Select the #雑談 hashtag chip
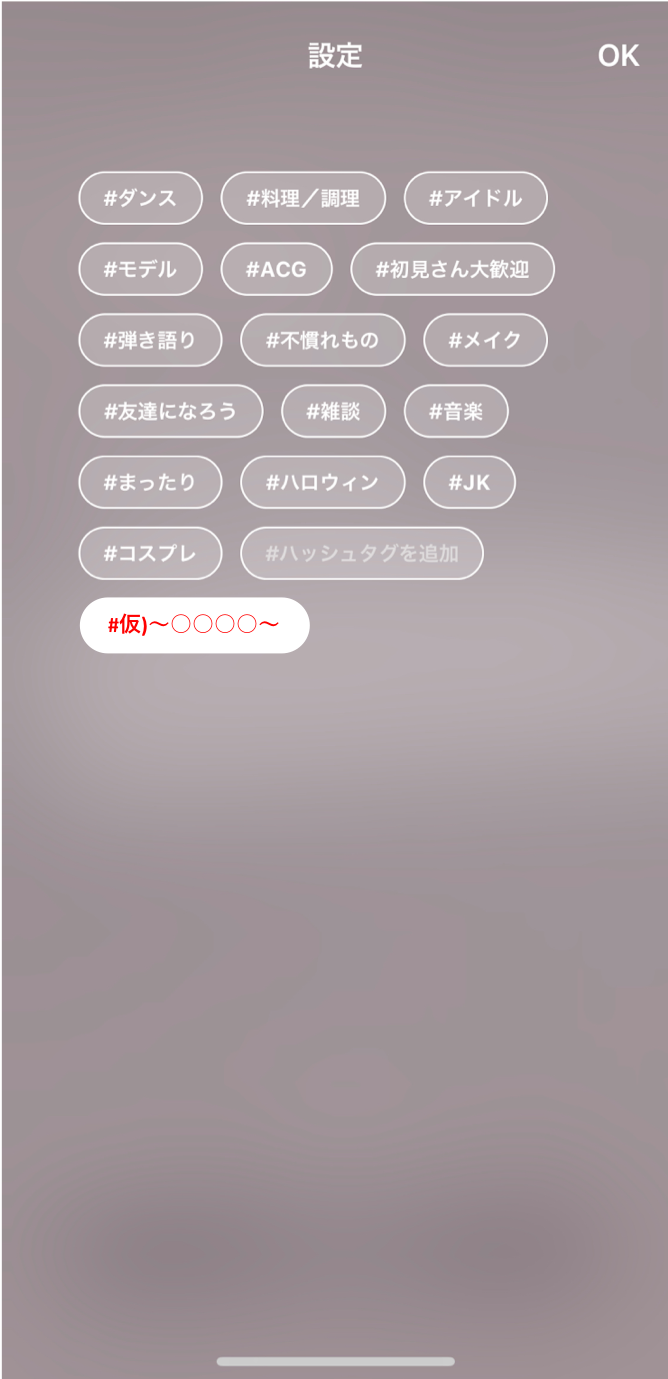Viewport: 668px width, 1379px height. point(333,411)
